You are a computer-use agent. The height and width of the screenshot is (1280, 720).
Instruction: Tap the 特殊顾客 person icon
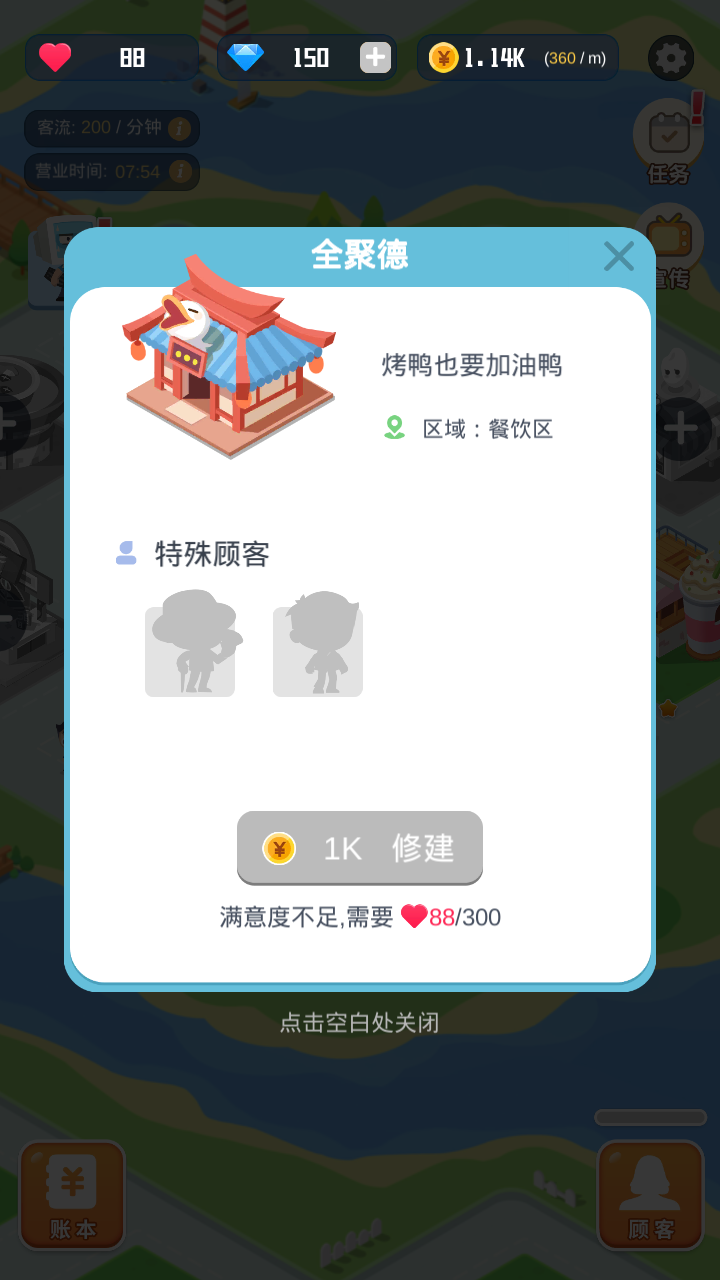[124, 554]
